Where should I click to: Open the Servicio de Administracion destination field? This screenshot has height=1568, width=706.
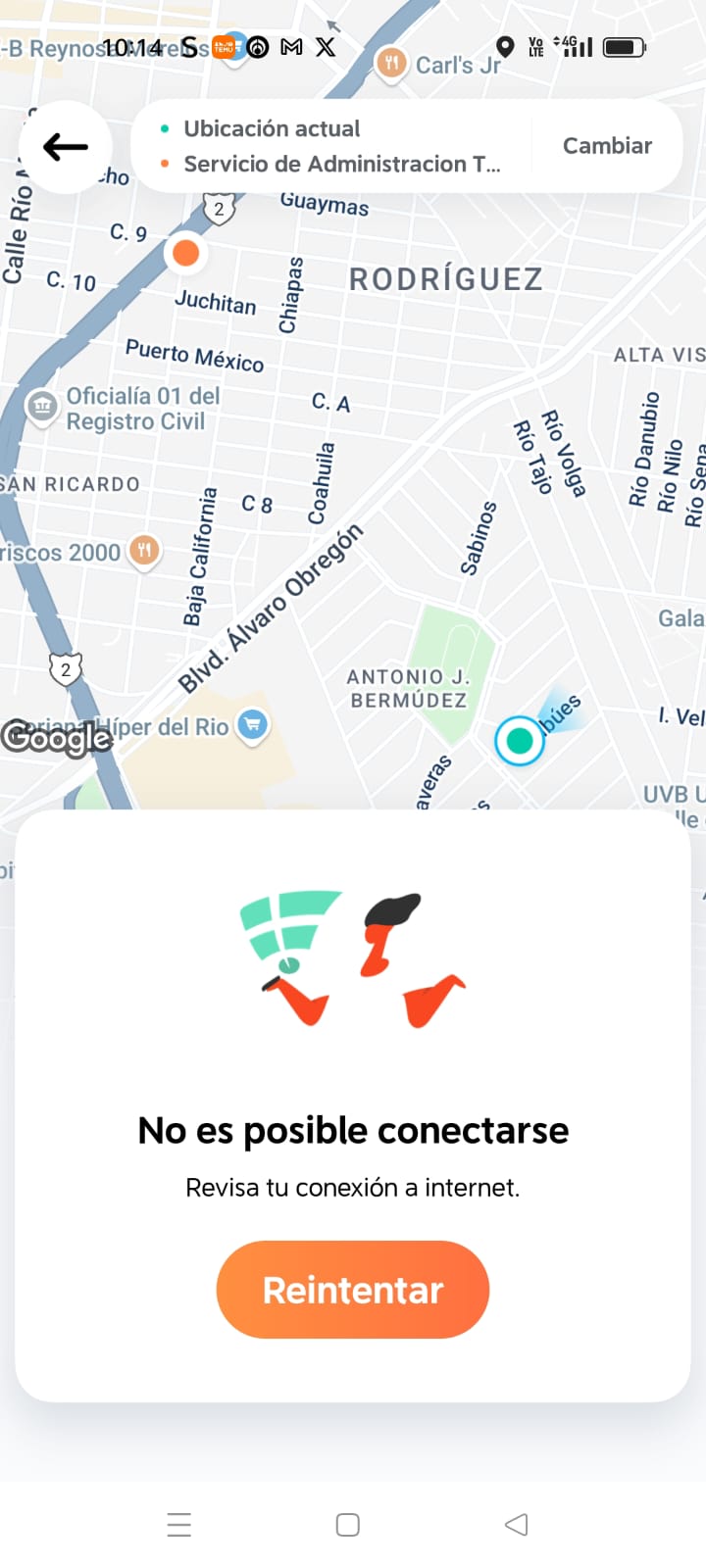coord(341,165)
